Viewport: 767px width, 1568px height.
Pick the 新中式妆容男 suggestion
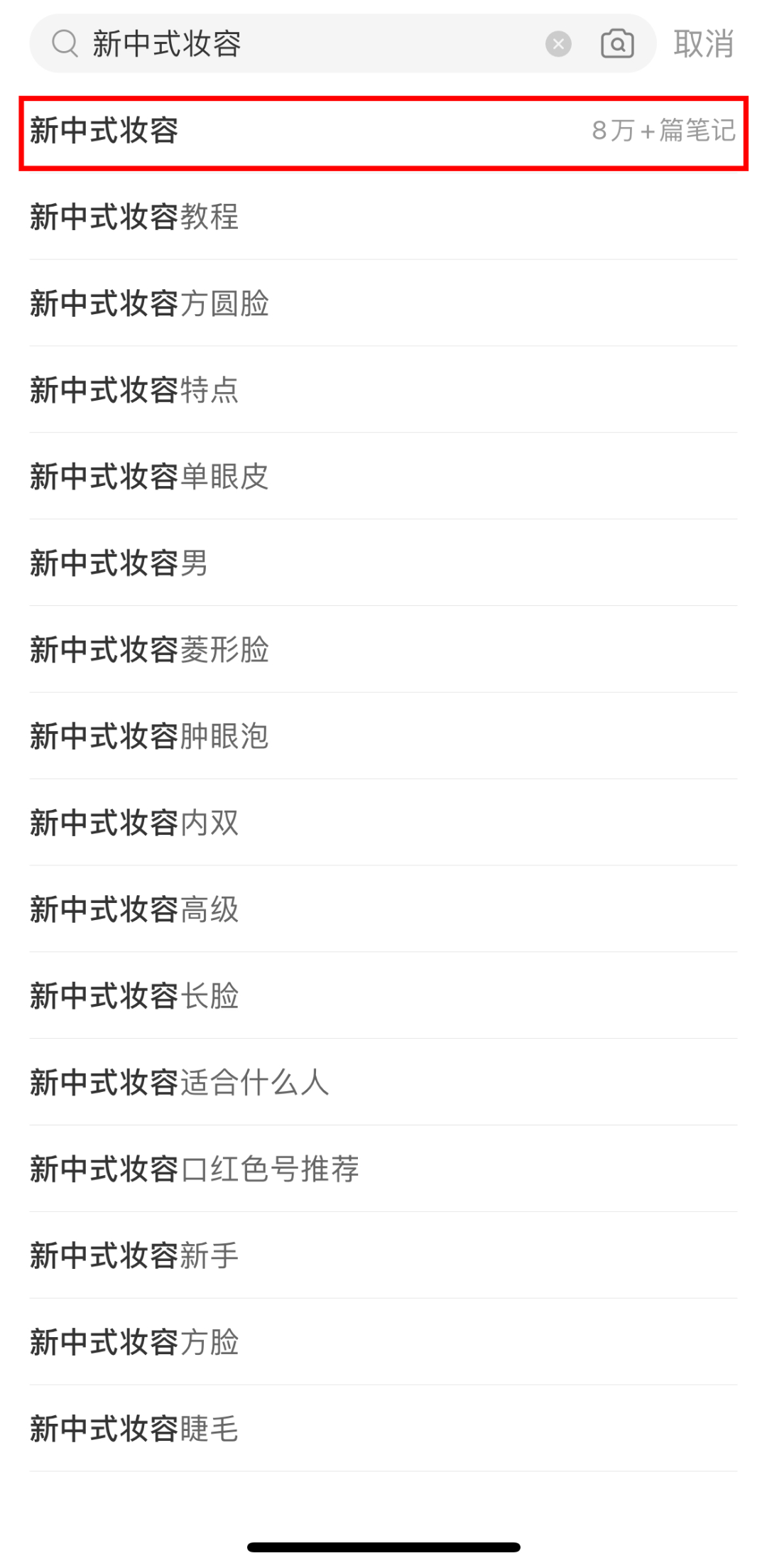pos(119,564)
